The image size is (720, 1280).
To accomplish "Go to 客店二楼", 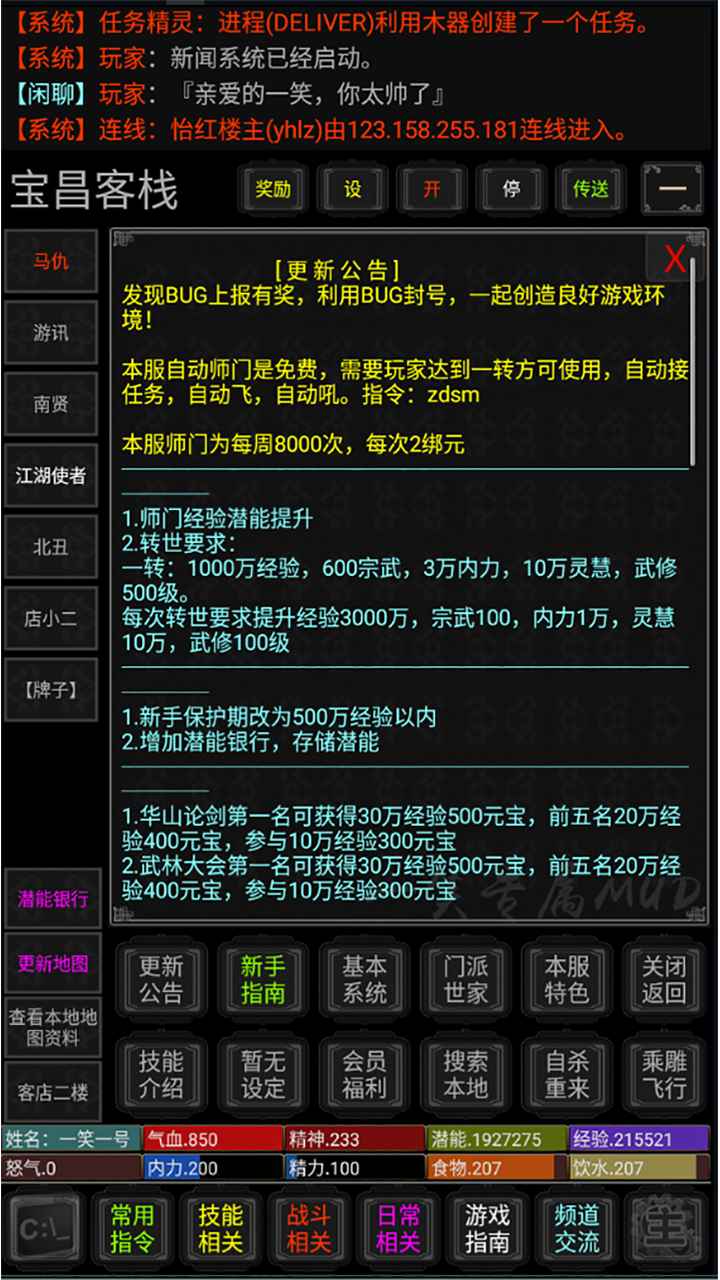I will 52,1092.
